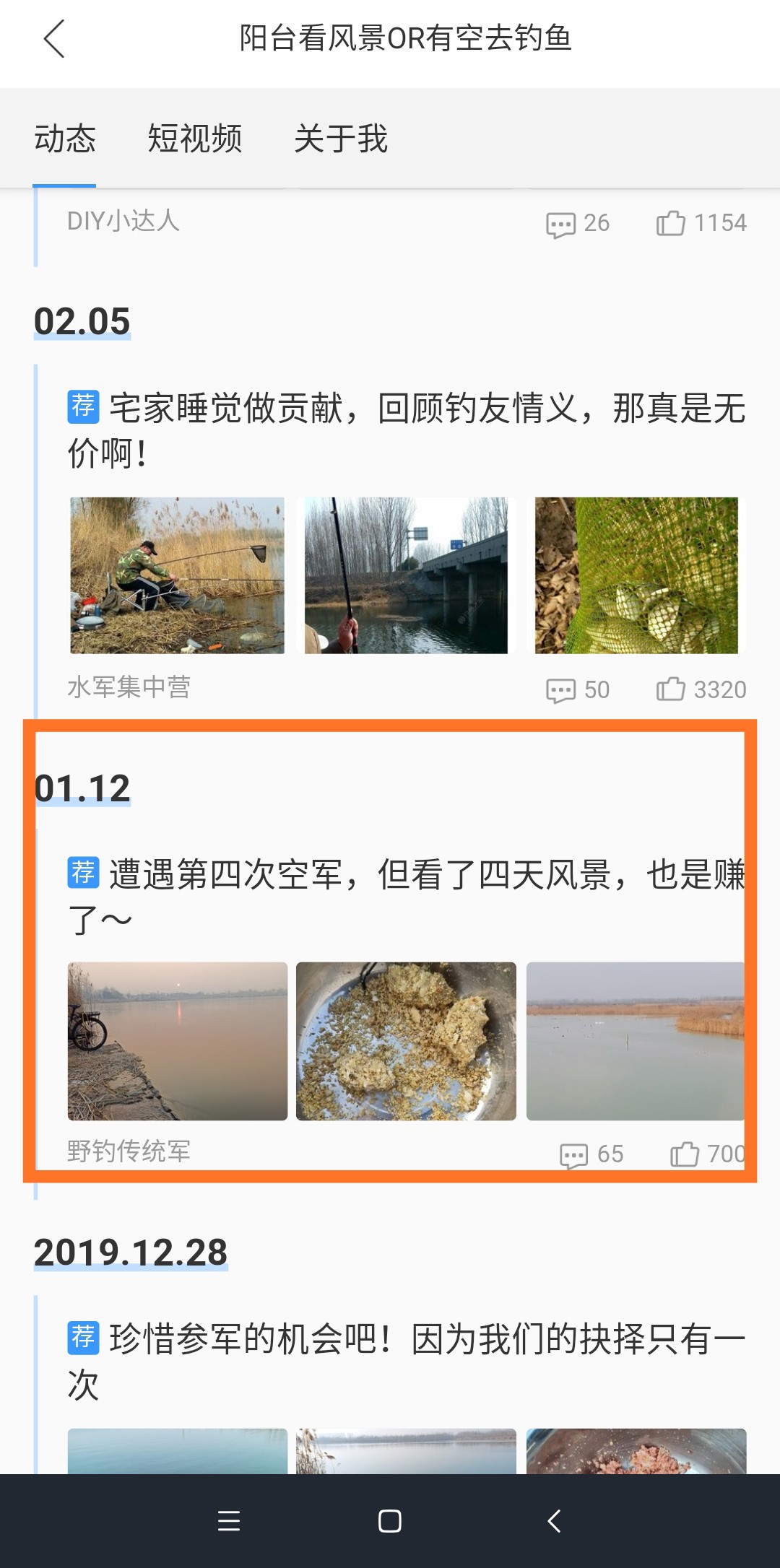View the angler photo in 02.05 post

coord(178,575)
